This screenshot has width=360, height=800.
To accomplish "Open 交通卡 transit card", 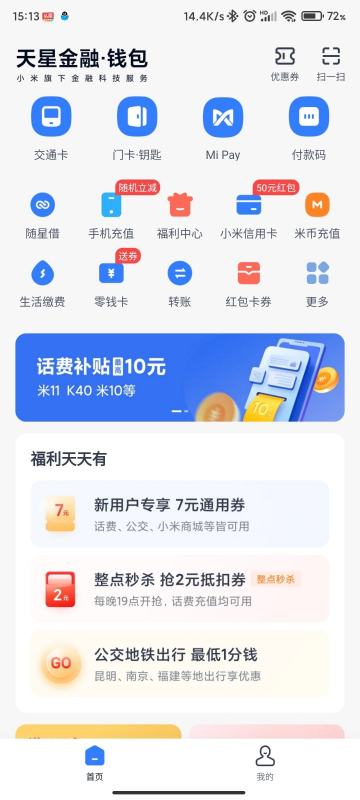I will click(51, 129).
